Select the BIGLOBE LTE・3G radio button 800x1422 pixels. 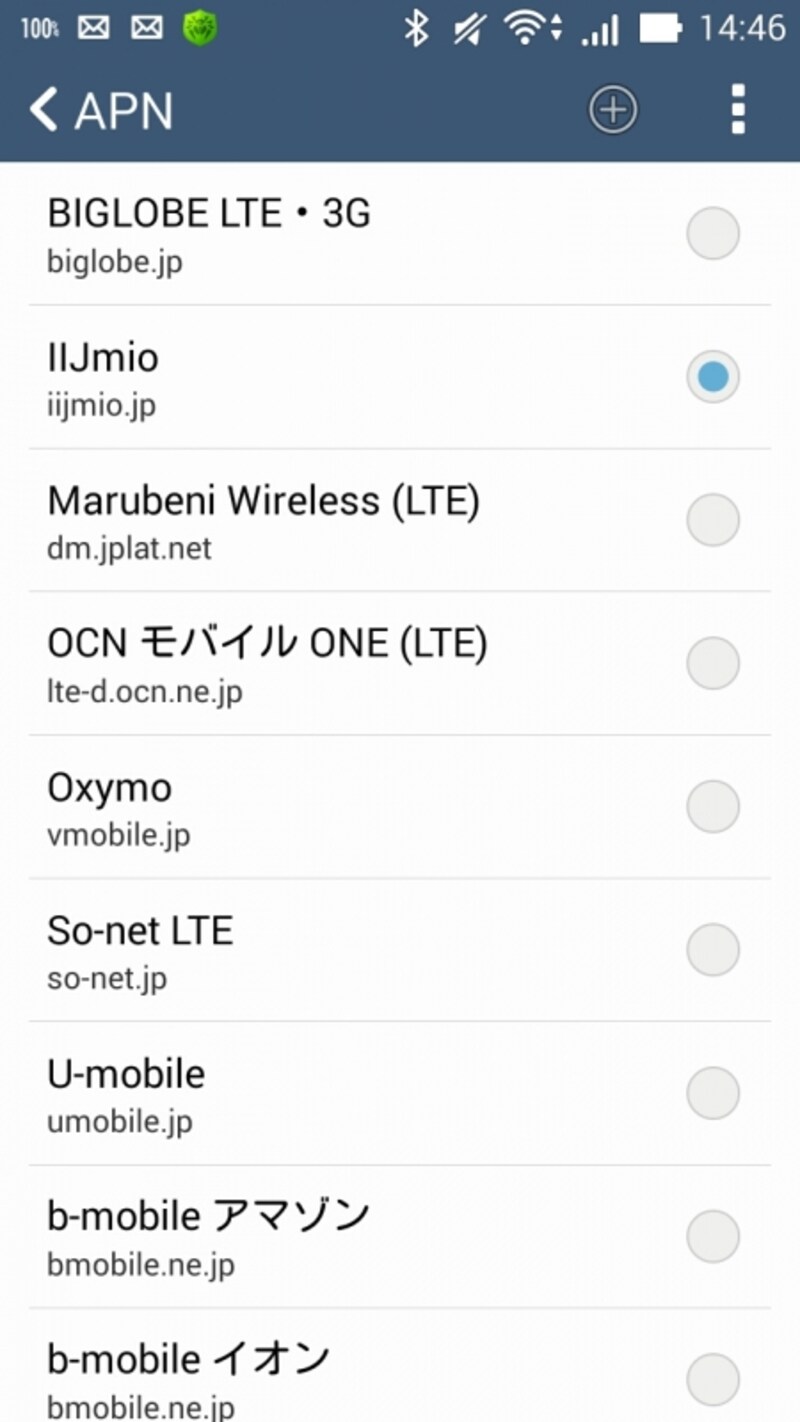coord(713,235)
